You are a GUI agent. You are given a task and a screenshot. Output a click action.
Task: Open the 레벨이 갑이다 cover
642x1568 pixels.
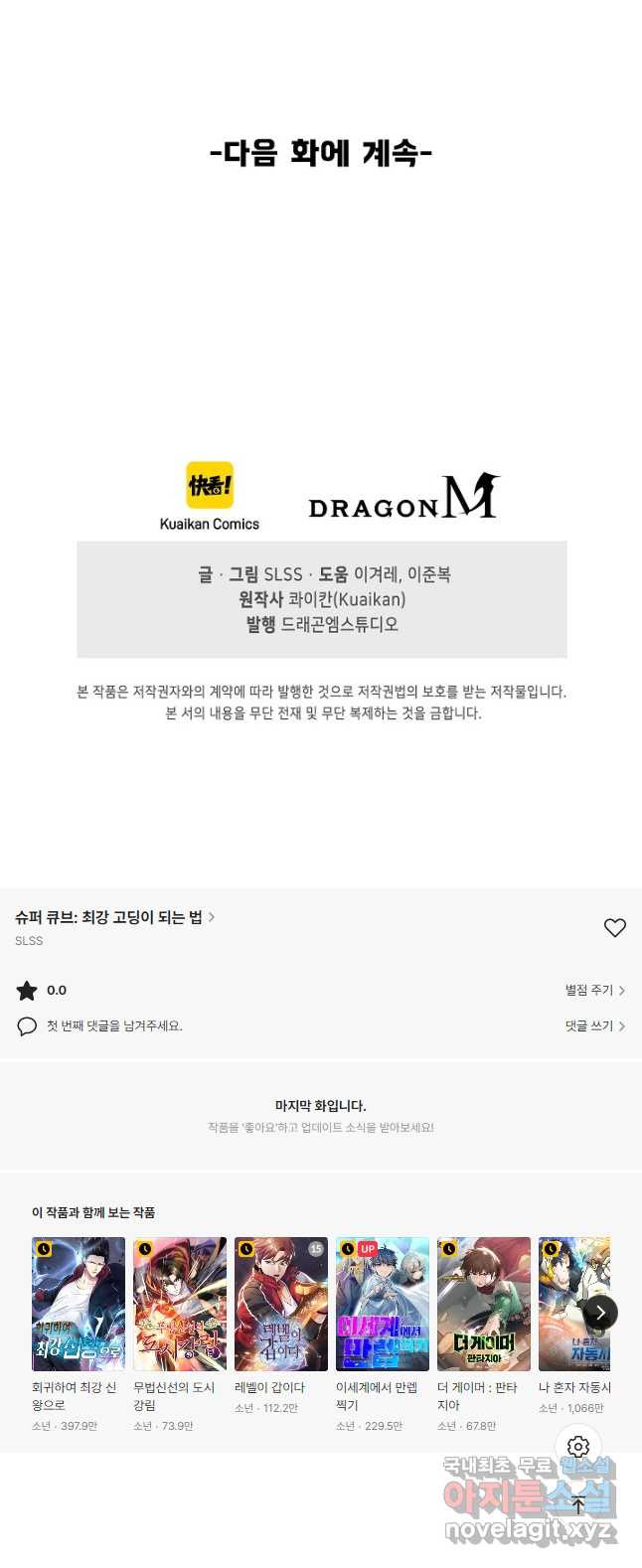(x=281, y=1304)
